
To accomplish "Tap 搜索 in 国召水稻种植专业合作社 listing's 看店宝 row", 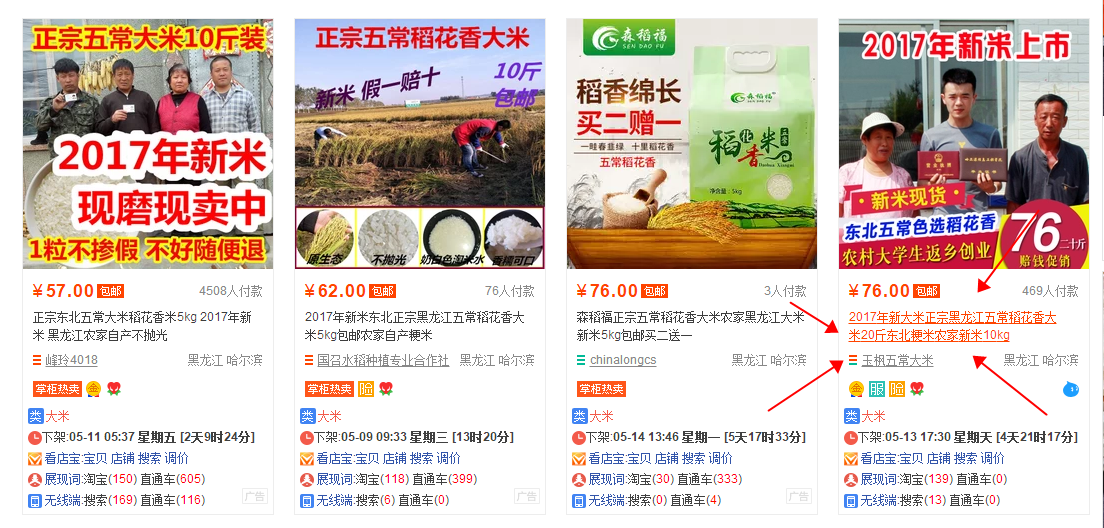I will point(421,458).
